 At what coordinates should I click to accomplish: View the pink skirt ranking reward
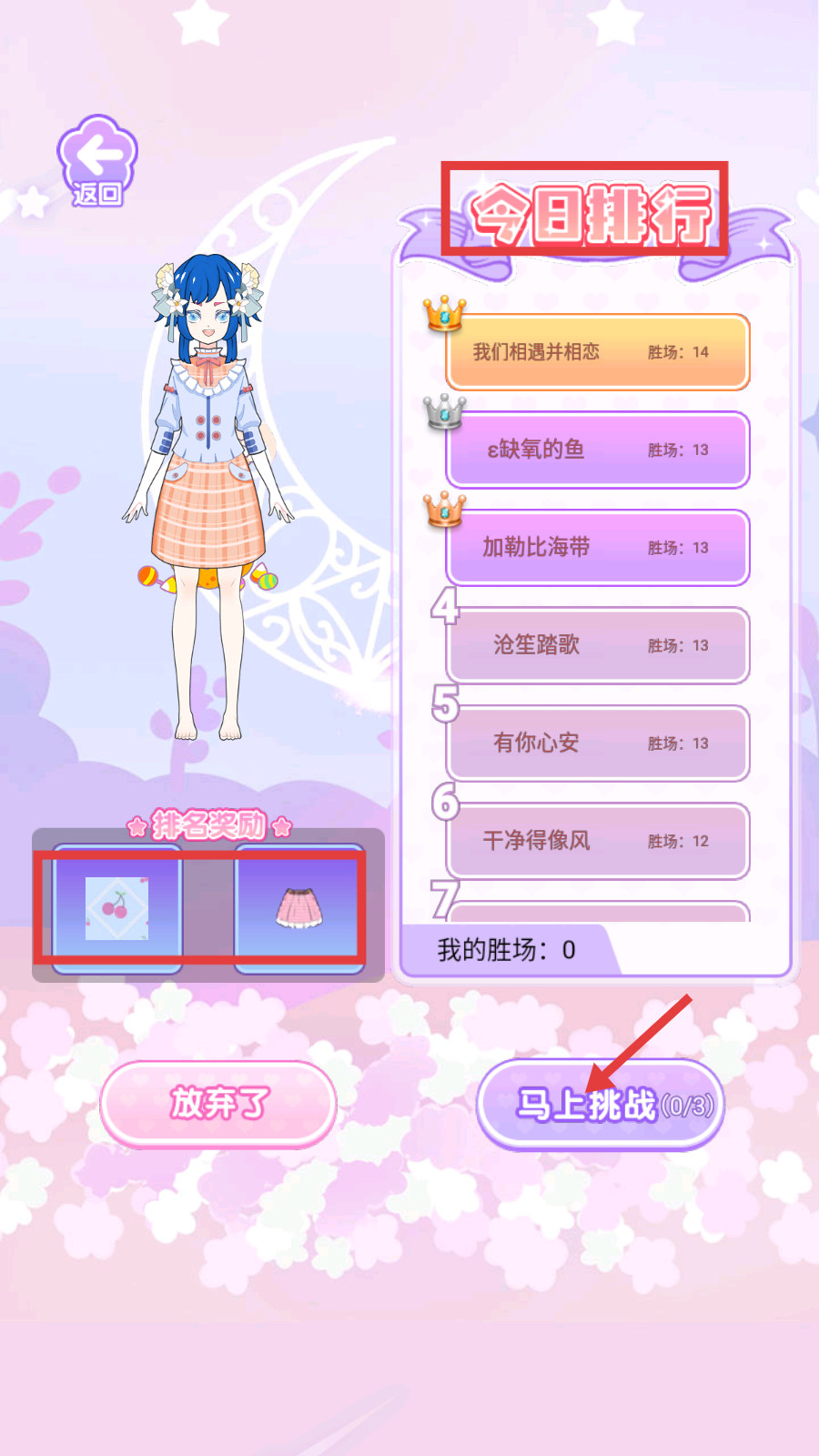pyautogui.click(x=299, y=908)
